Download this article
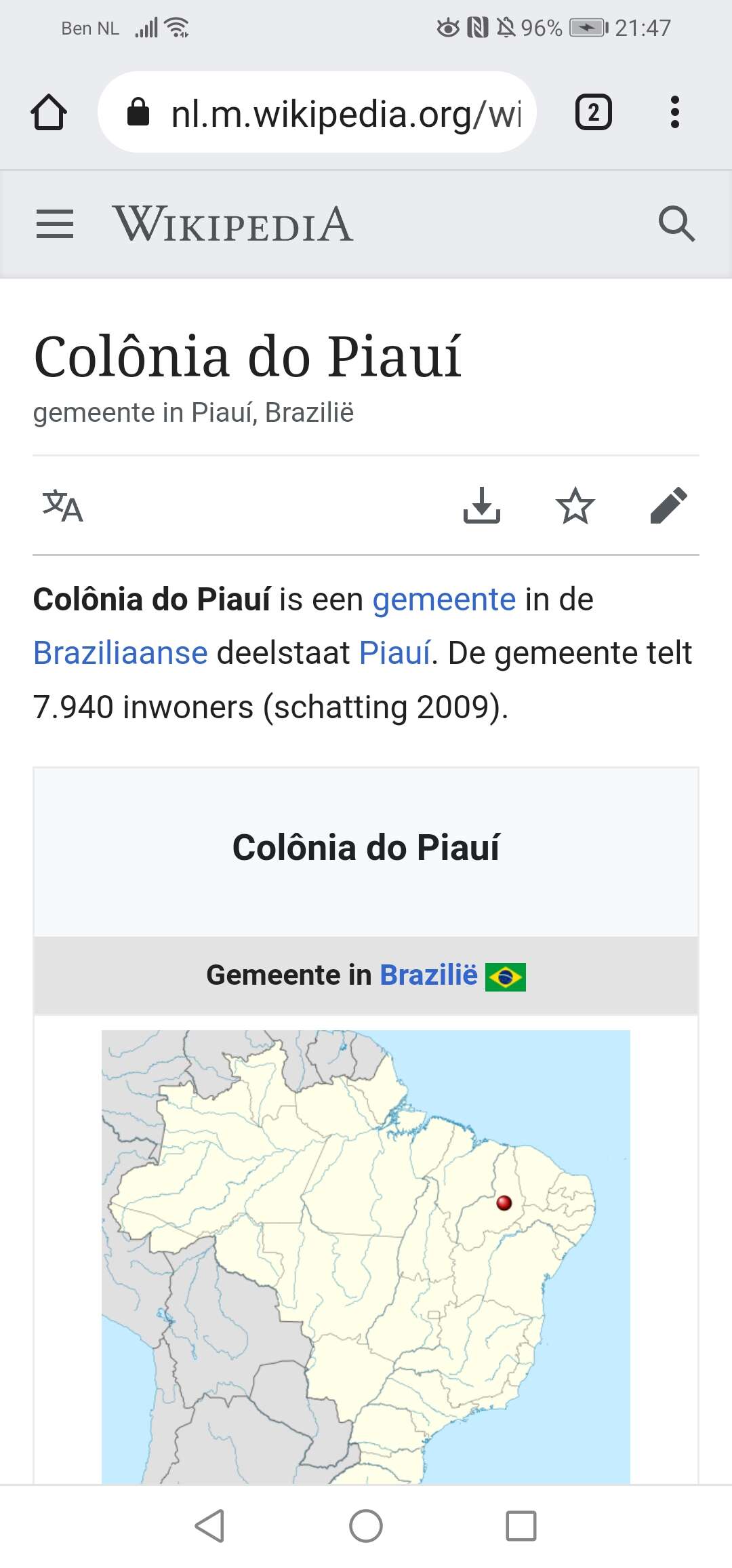 (x=482, y=506)
